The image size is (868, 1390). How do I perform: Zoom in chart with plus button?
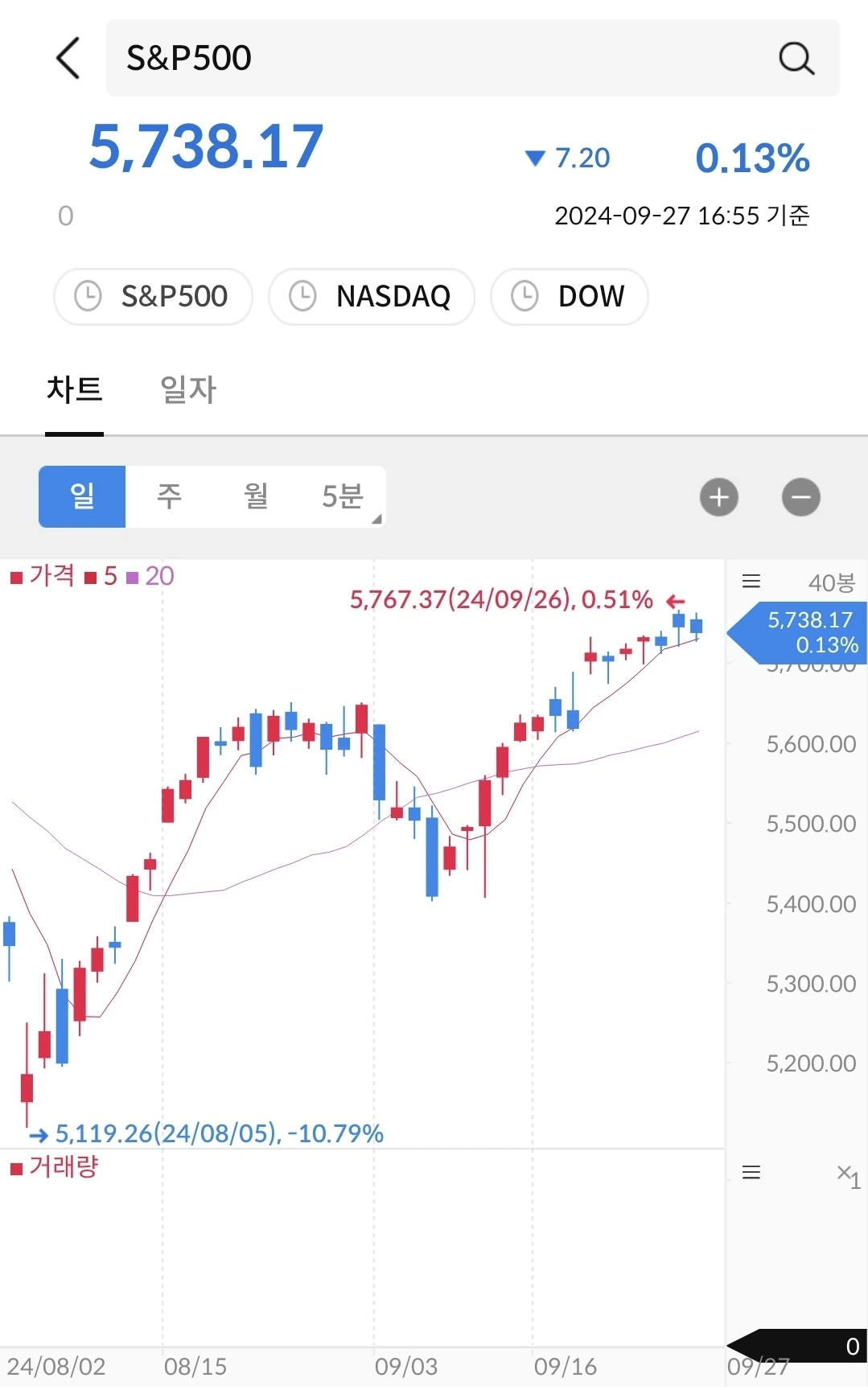pos(719,497)
